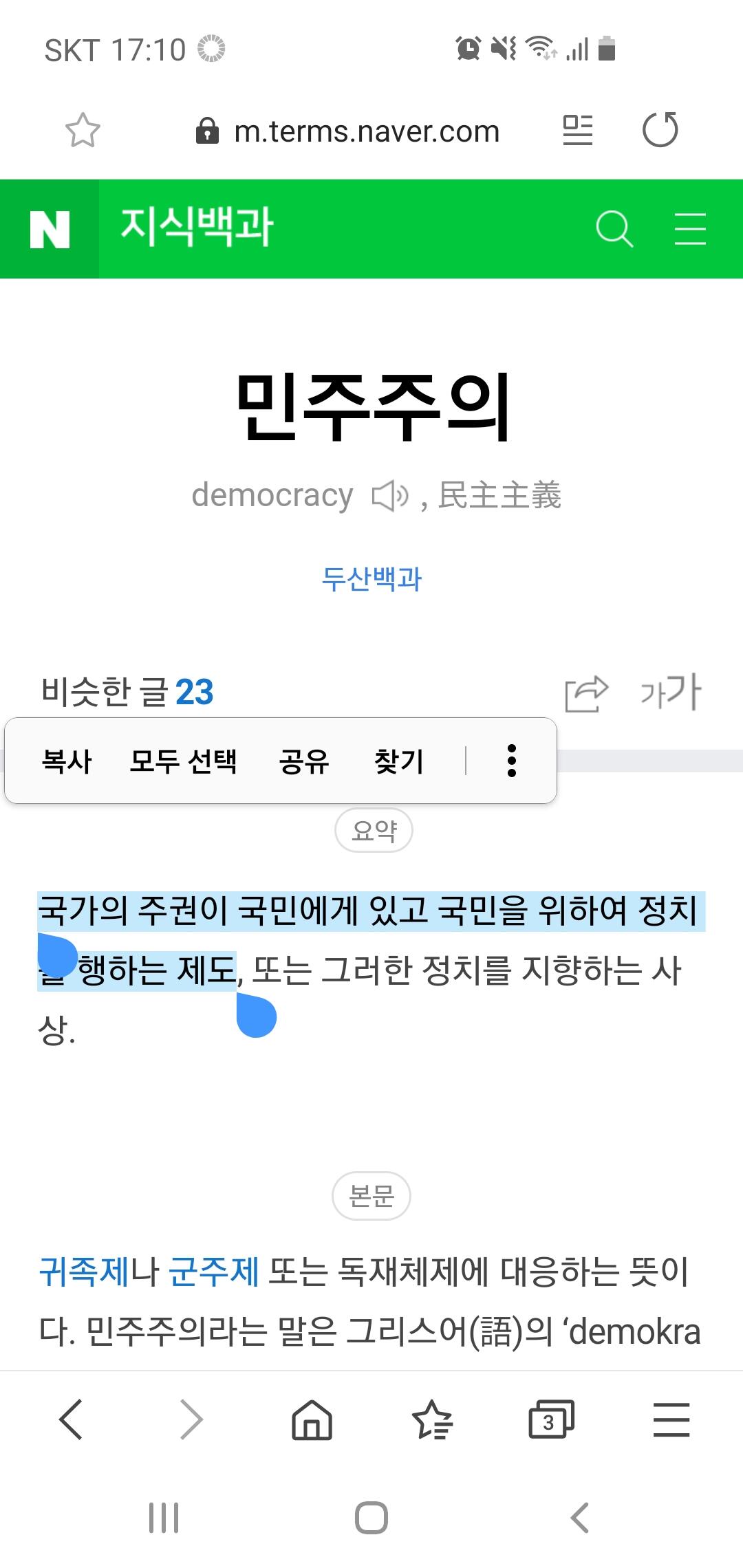743x1568 pixels.
Task: Reload the page
Action: click(660, 130)
